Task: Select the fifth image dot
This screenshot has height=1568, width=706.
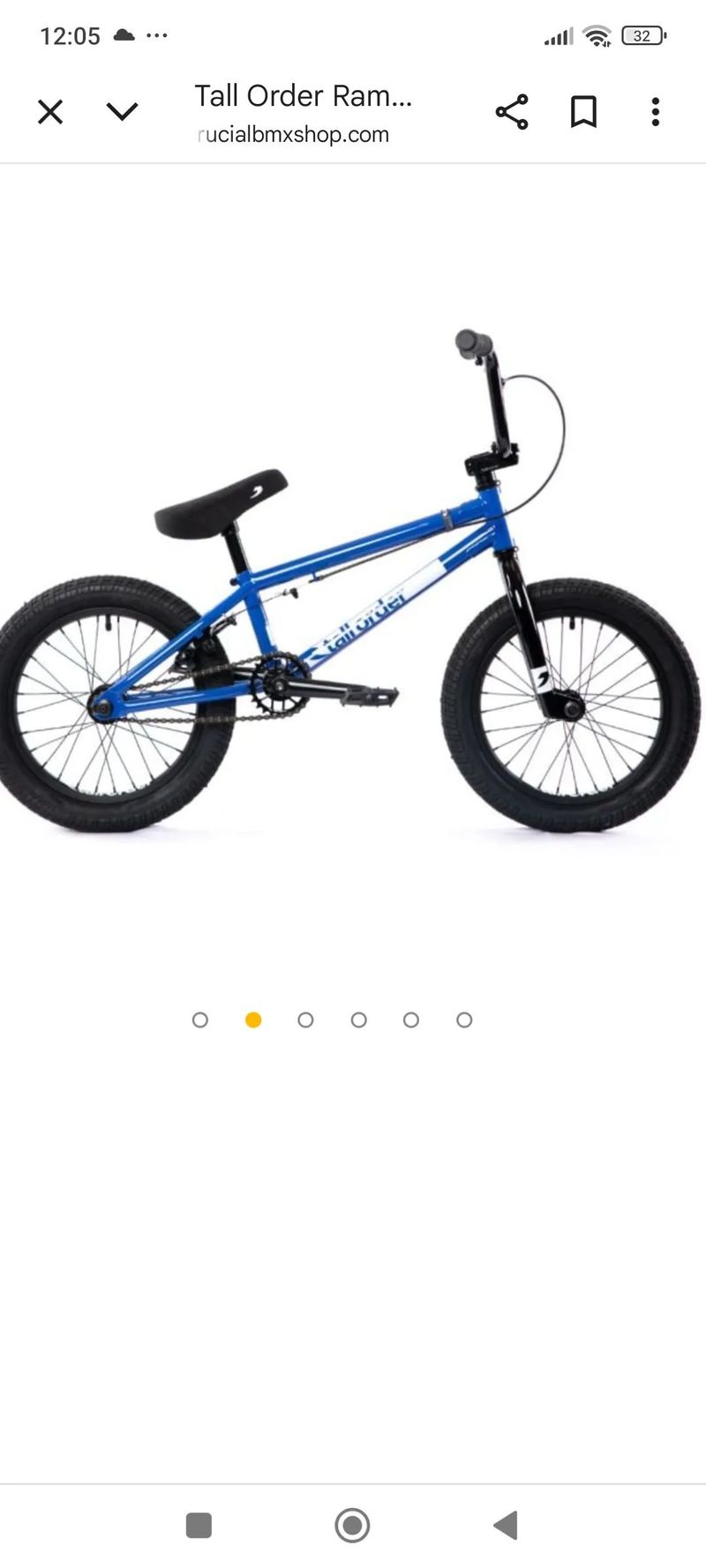Action: pos(411,1020)
